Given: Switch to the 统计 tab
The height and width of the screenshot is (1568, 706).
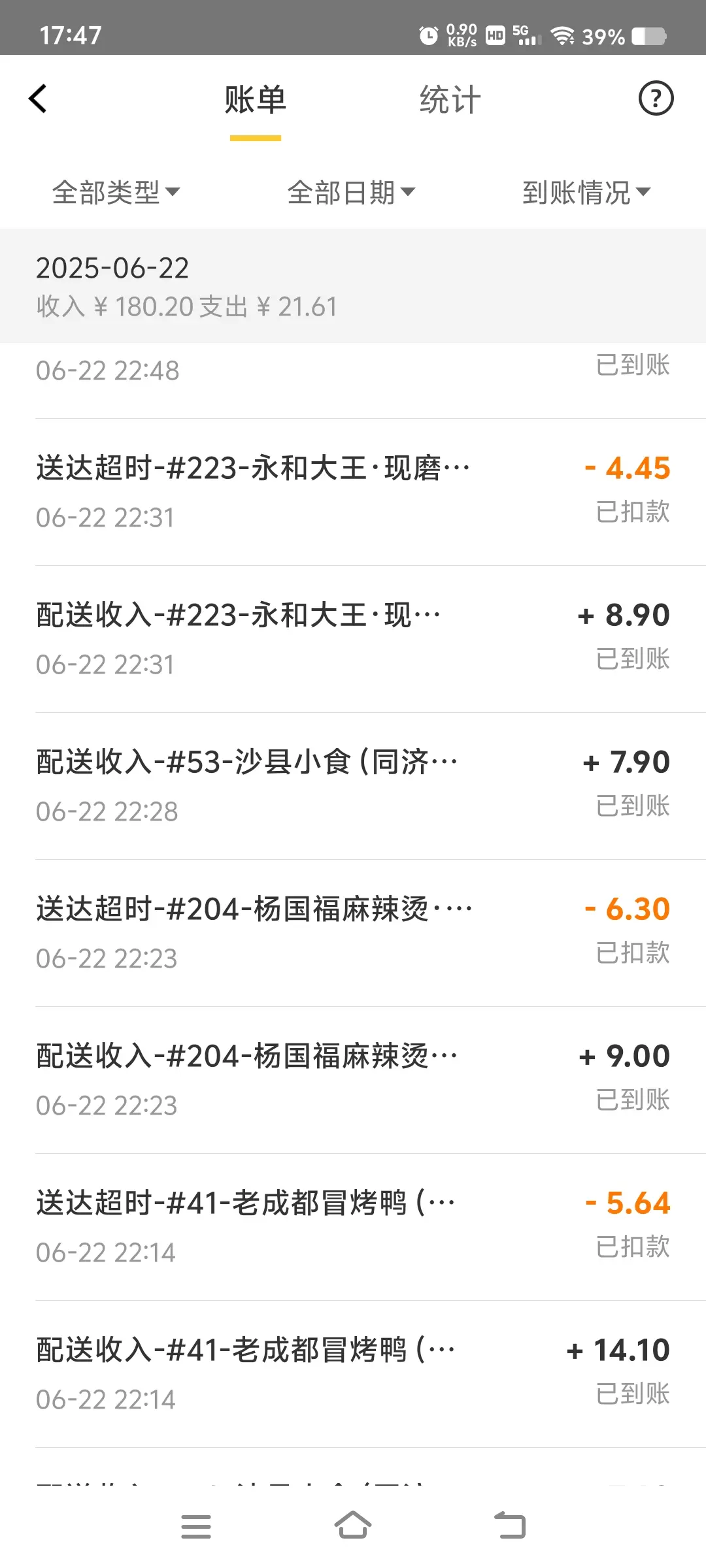Looking at the screenshot, I should pos(450,100).
